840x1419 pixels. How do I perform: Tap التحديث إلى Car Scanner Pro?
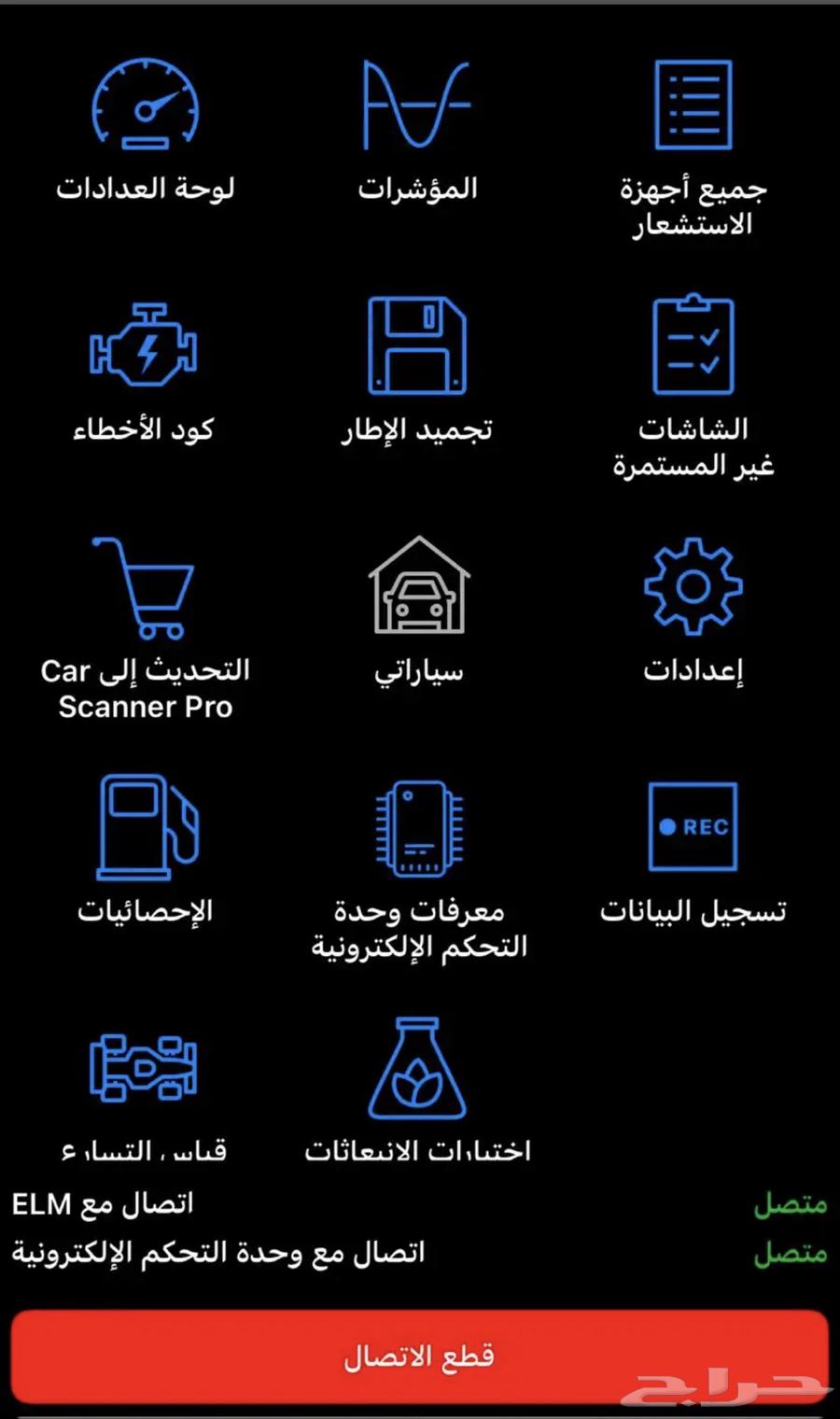145,588
